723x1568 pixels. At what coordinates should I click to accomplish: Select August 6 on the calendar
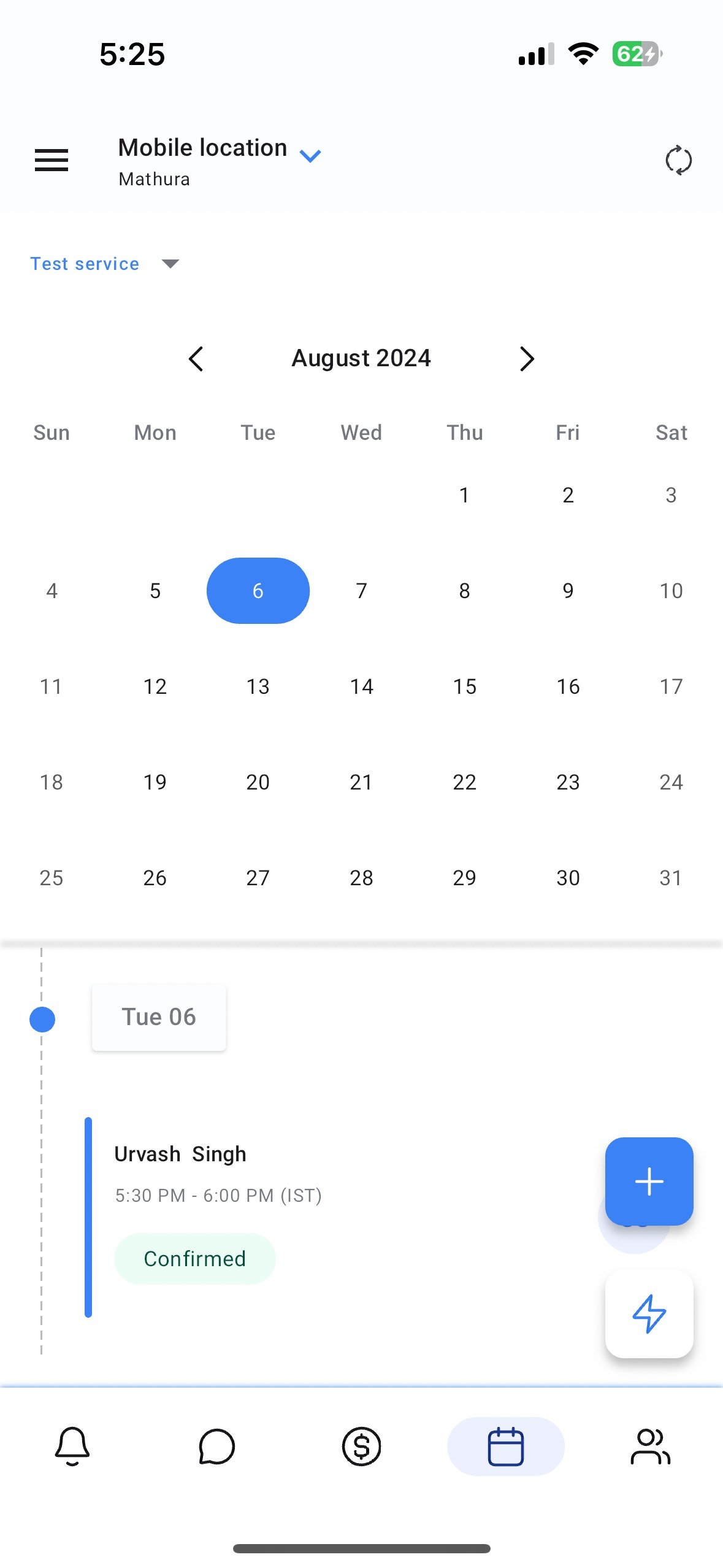click(258, 591)
